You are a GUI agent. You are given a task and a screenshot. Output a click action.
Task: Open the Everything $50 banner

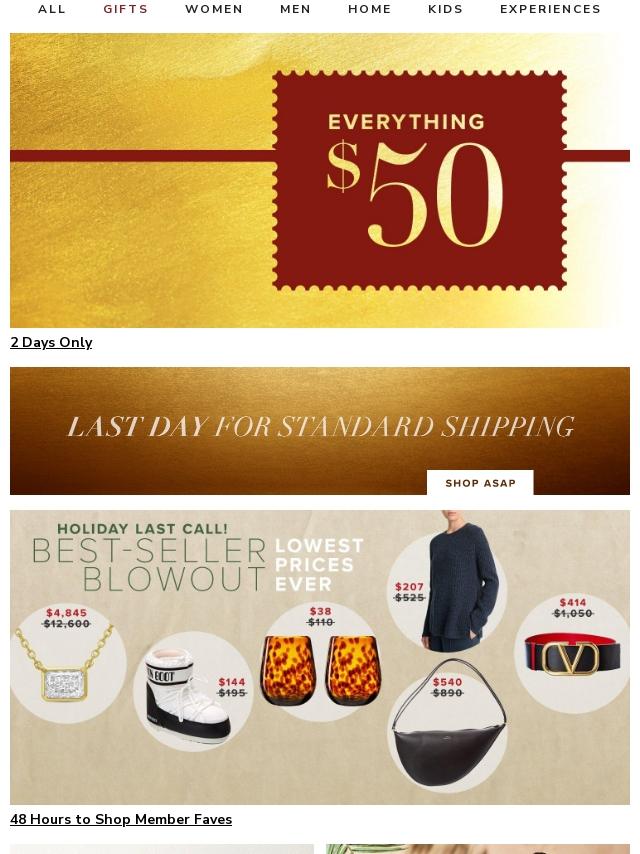[320, 180]
